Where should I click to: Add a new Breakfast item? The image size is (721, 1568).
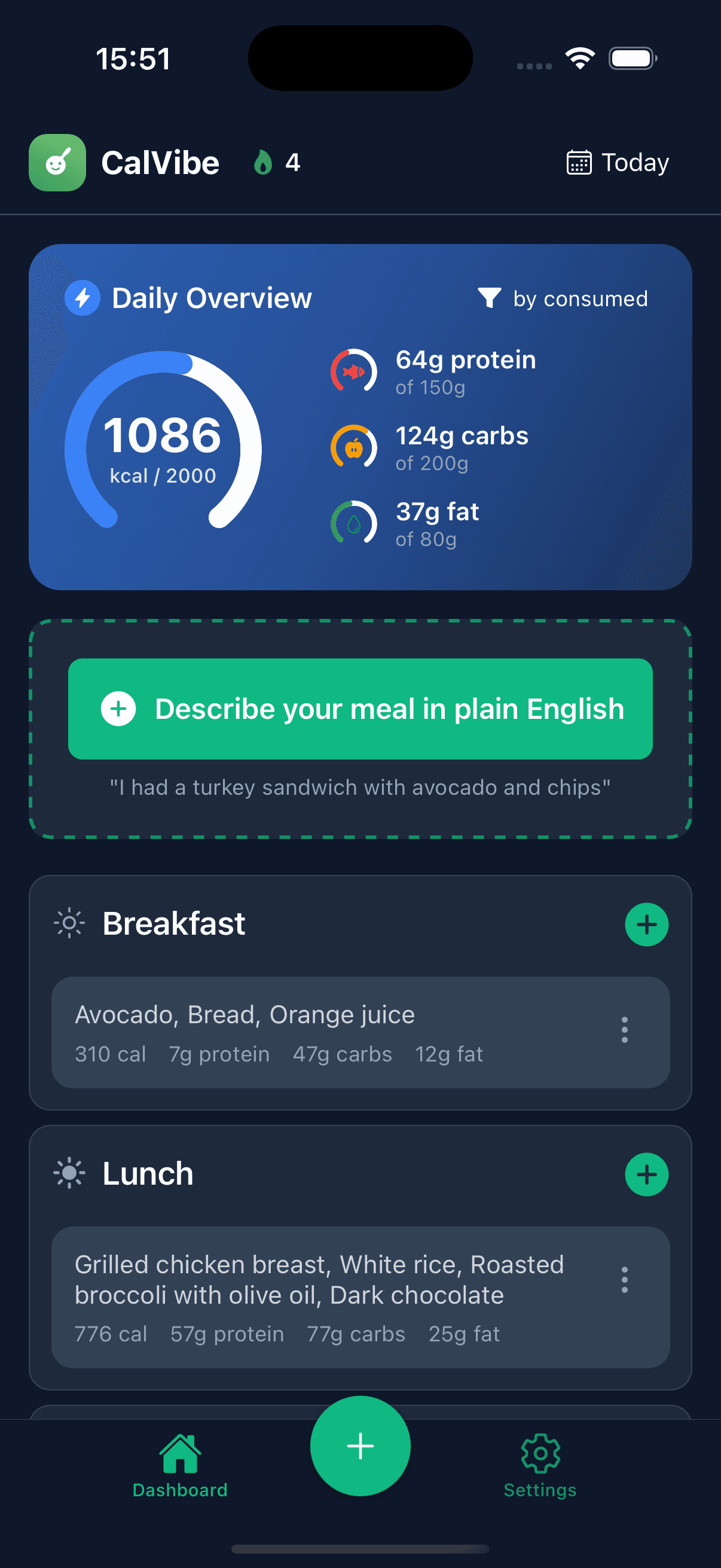(647, 924)
